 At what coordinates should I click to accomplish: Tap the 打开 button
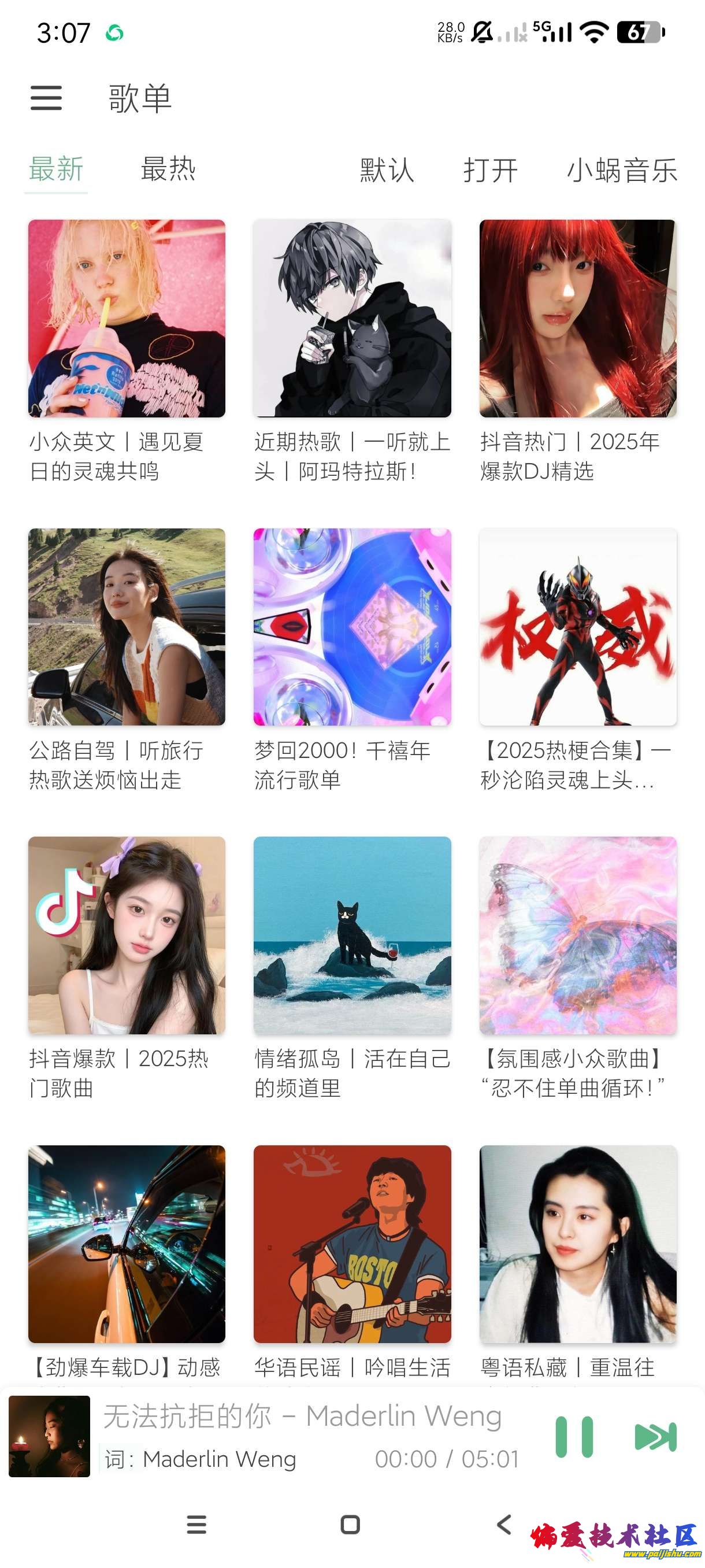coord(490,170)
